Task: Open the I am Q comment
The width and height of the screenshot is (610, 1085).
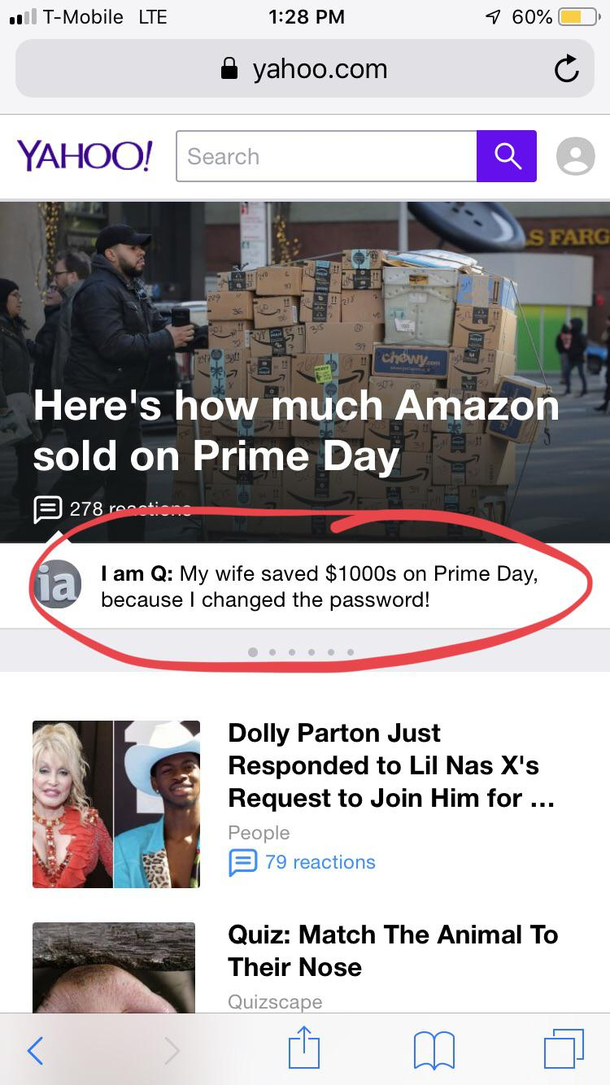Action: (x=318, y=587)
